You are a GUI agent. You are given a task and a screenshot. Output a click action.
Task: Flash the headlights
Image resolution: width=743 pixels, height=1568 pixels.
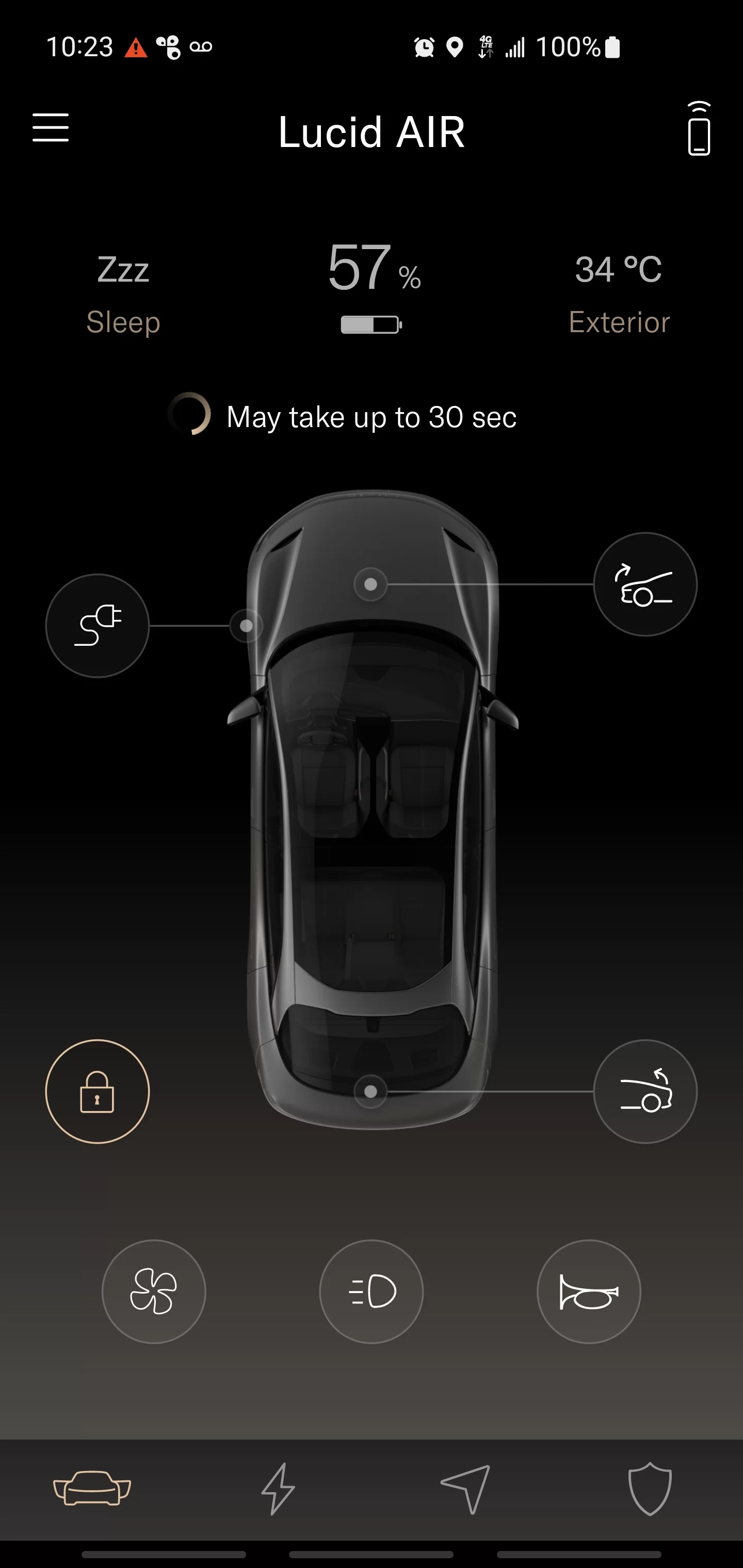click(372, 1291)
